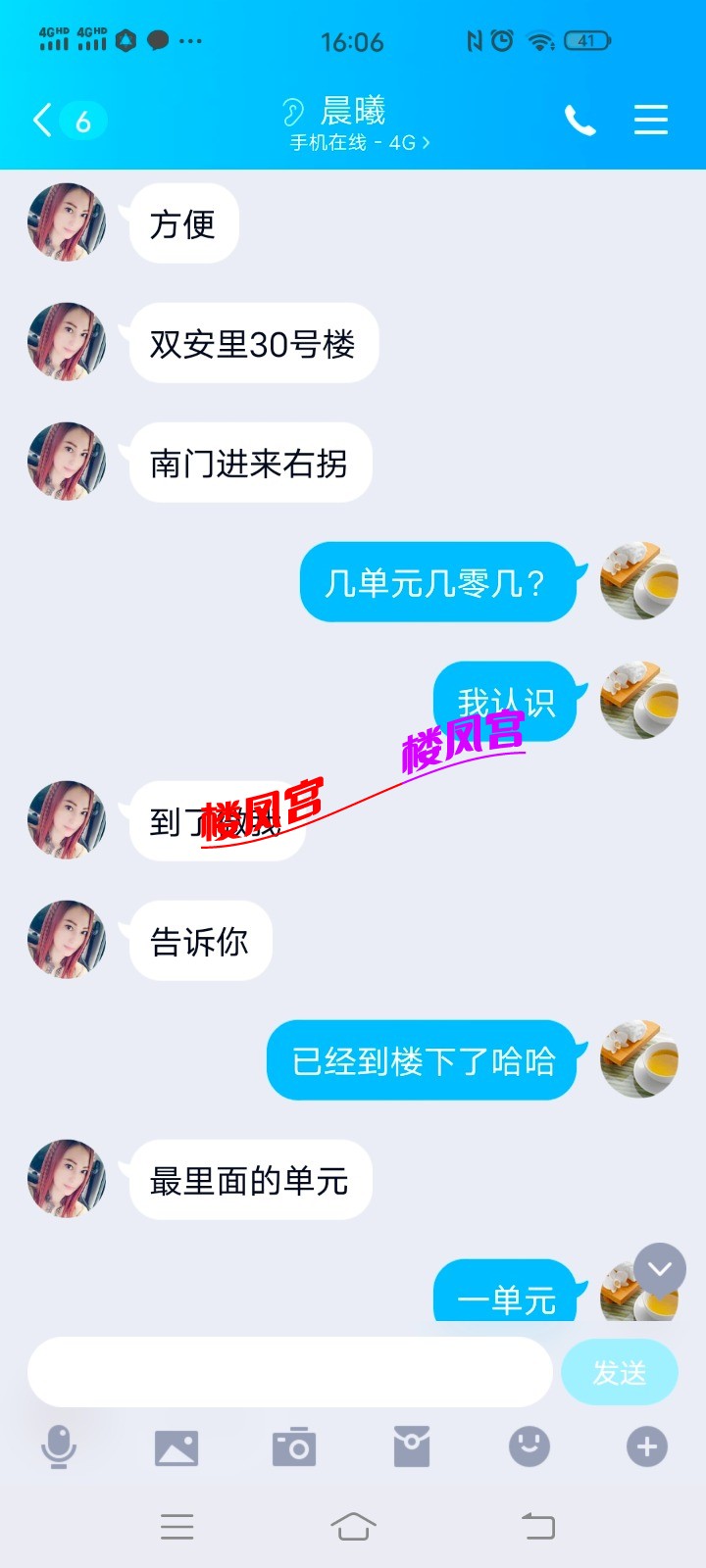Viewport: 706px width, 1568px height.
Task: Open the chat settings menu
Action: 650,121
